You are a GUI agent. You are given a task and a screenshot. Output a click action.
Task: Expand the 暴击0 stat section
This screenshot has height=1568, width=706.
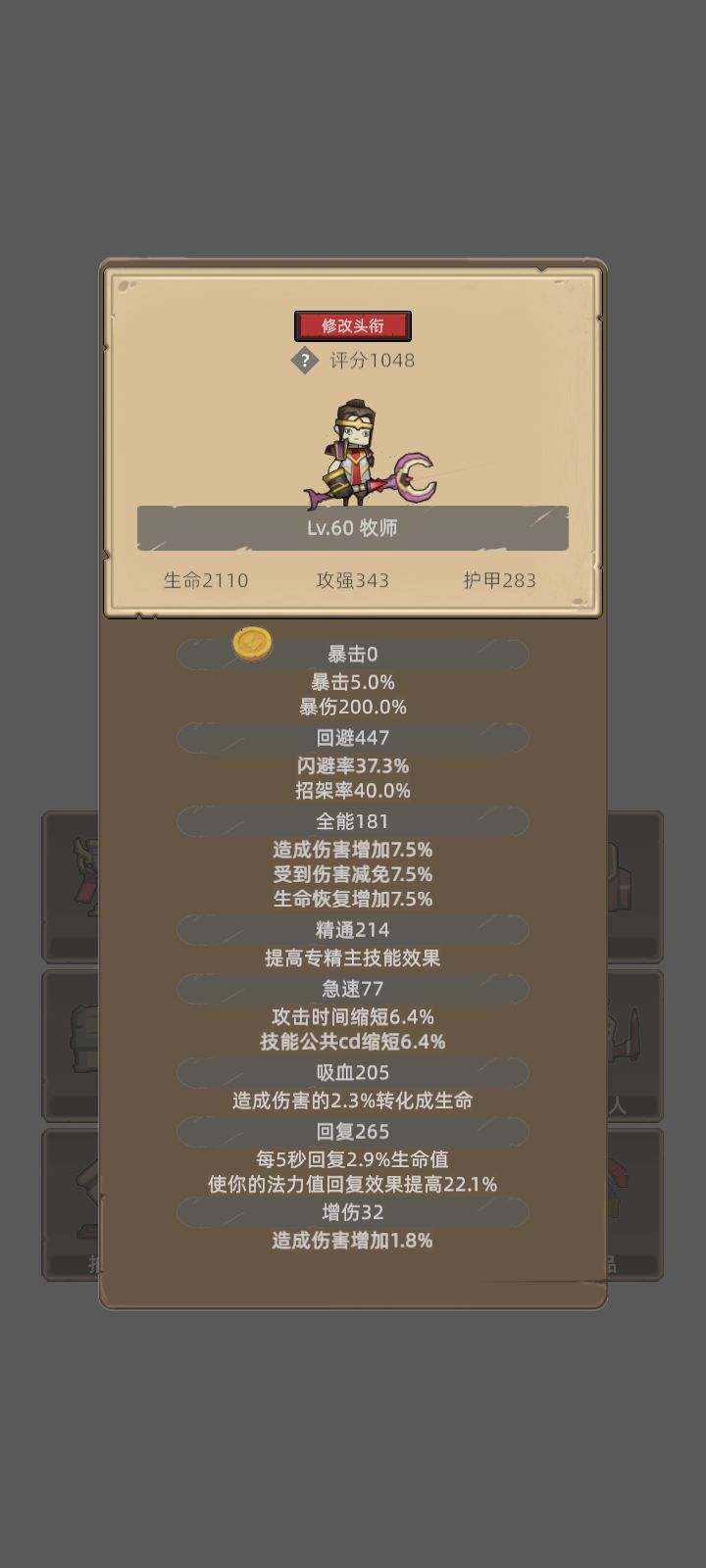(351, 654)
